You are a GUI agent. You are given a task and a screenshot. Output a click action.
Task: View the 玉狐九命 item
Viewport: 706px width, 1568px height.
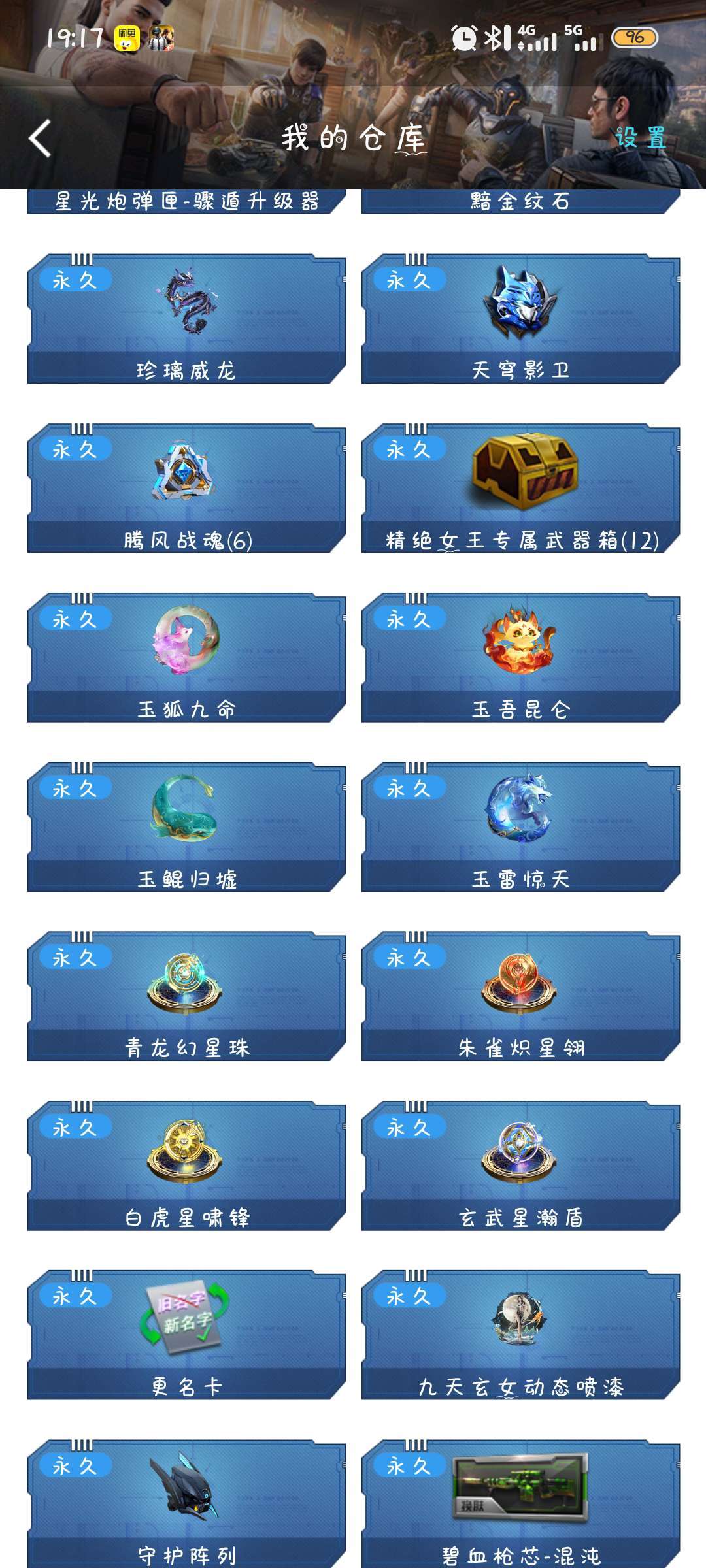tap(186, 657)
